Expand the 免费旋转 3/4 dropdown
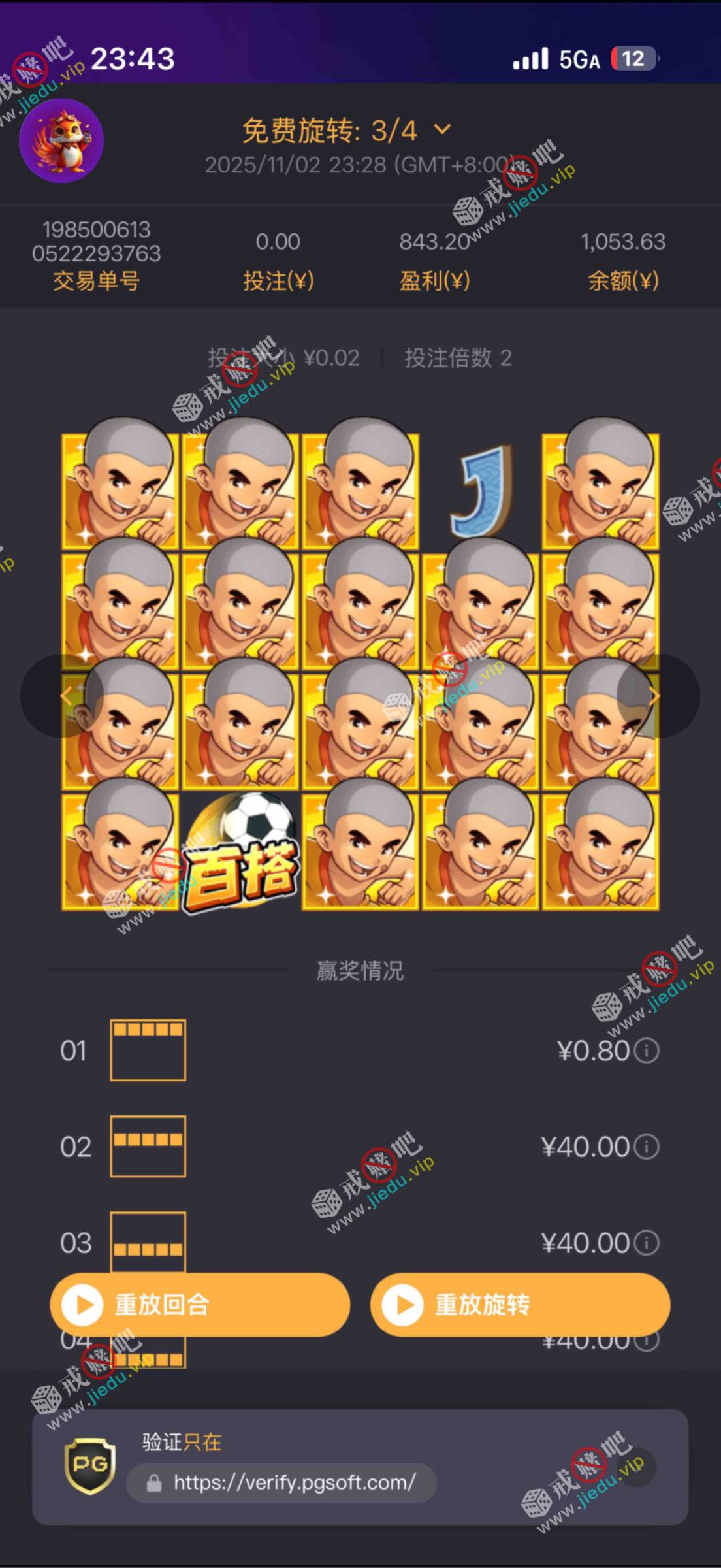This screenshot has height=1568, width=721. point(442,129)
